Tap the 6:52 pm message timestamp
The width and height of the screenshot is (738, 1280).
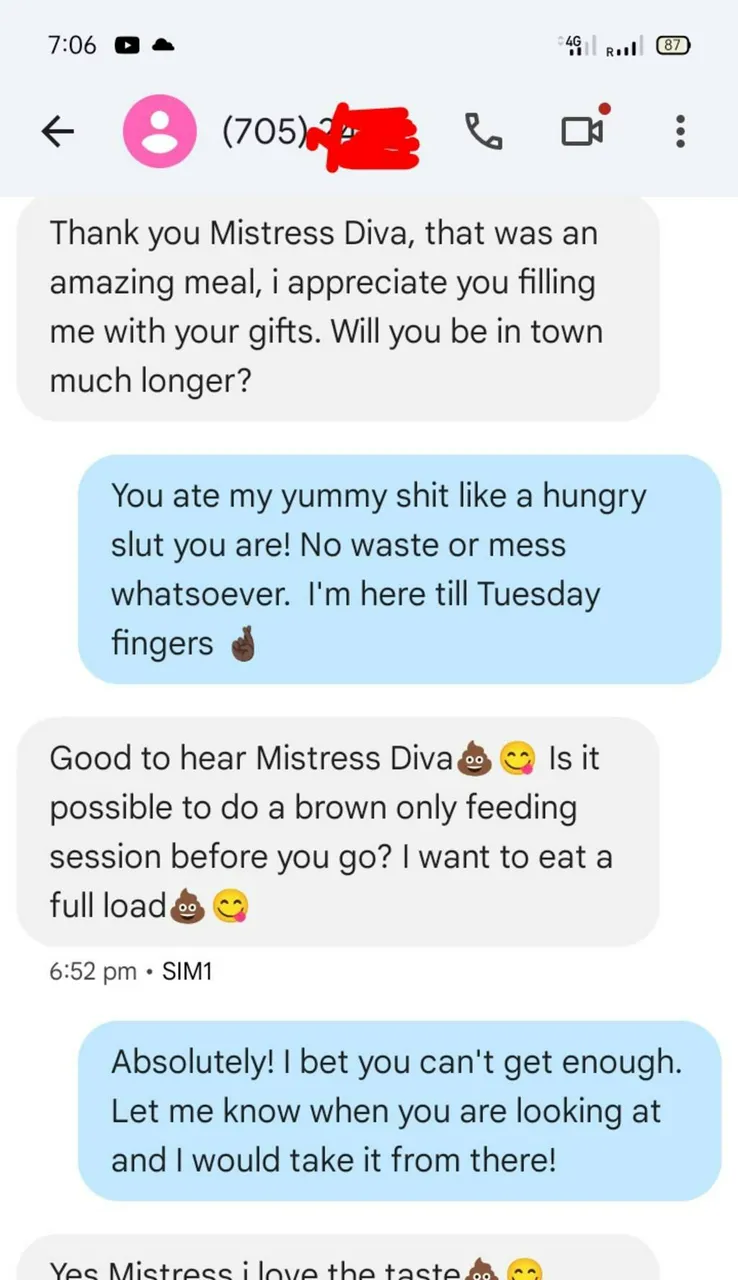(x=90, y=970)
